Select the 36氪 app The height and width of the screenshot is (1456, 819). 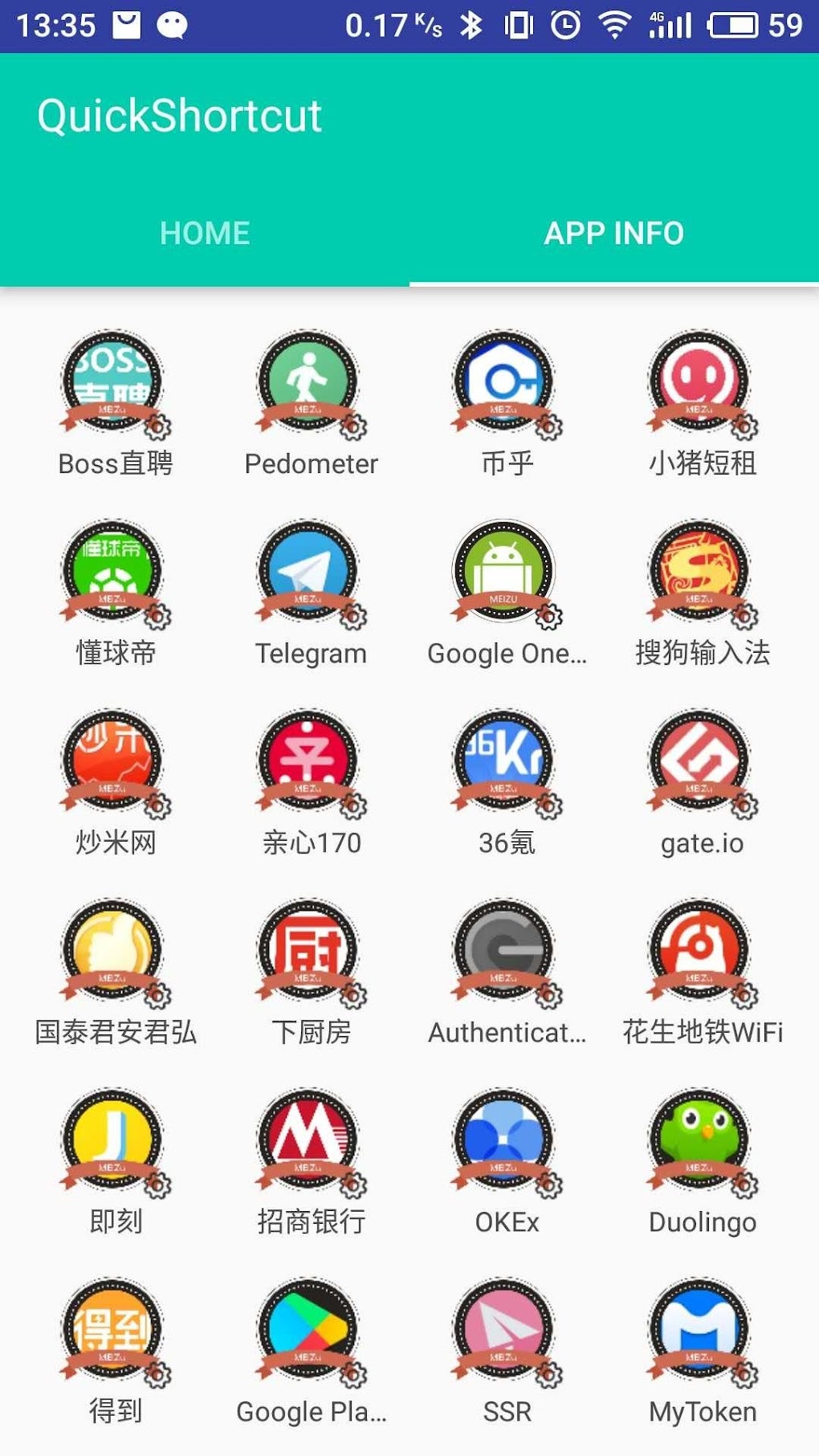[x=505, y=762]
